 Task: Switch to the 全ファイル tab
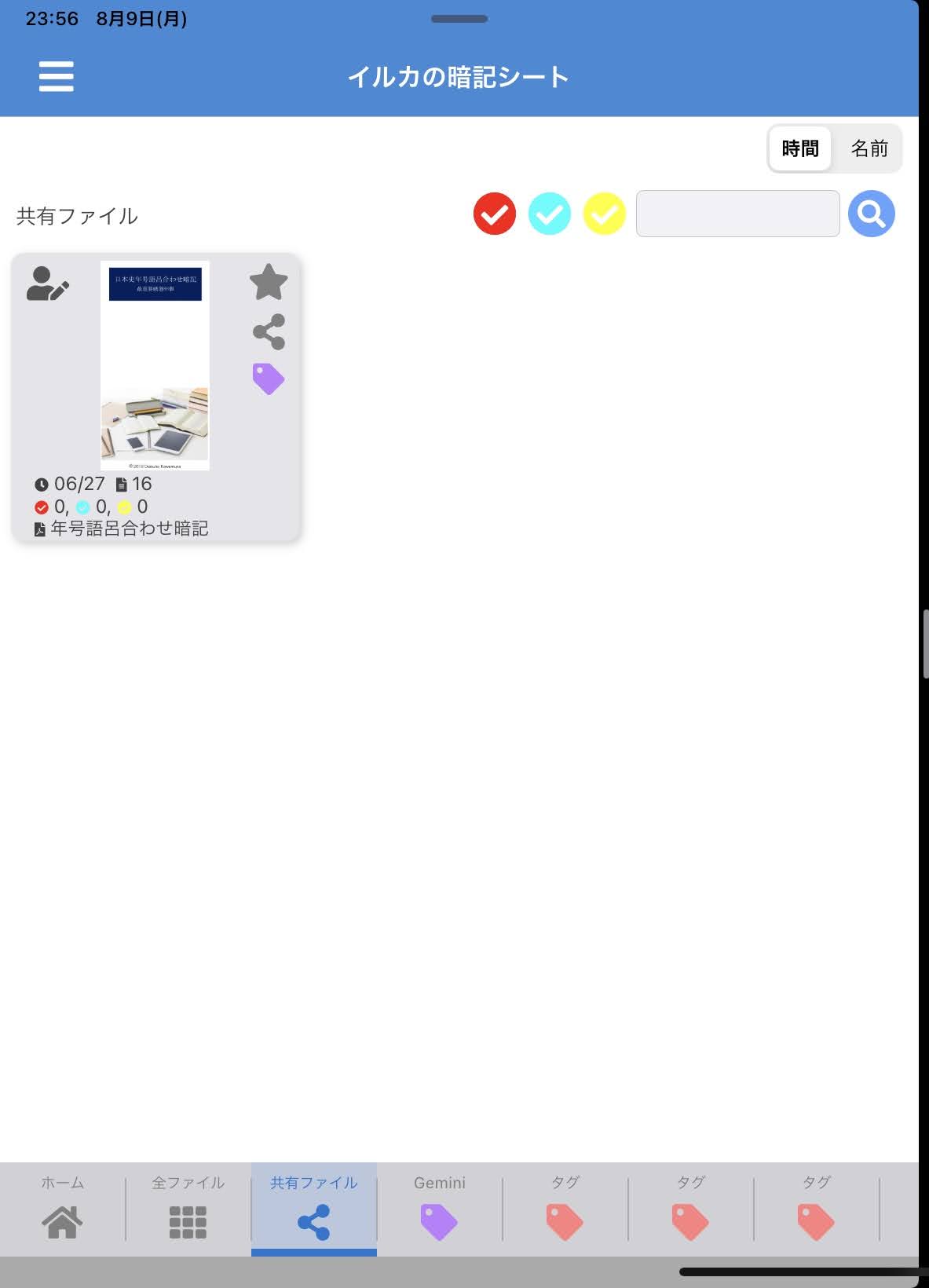pos(188,1209)
